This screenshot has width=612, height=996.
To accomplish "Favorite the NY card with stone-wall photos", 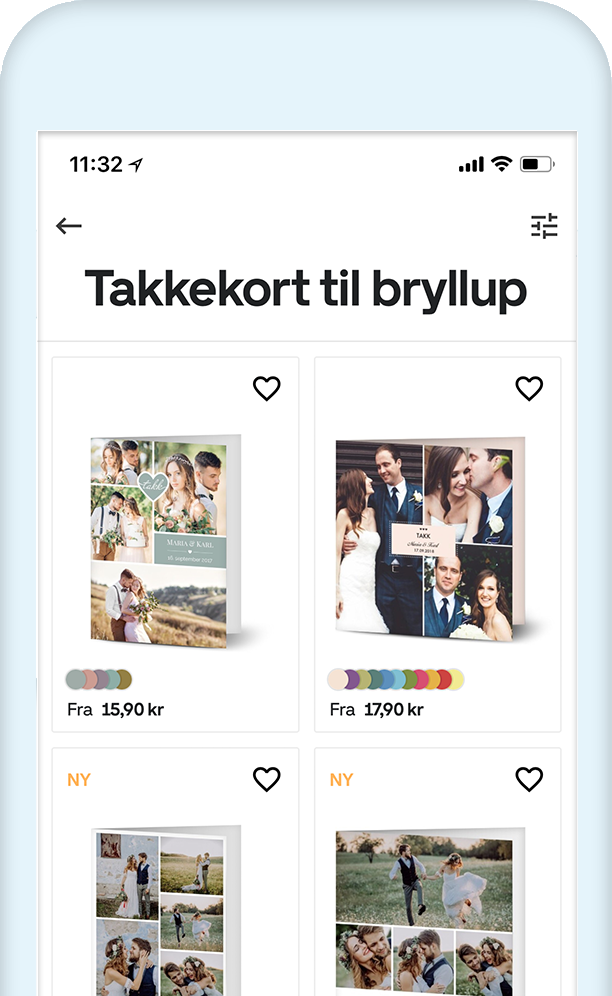I will point(267,779).
